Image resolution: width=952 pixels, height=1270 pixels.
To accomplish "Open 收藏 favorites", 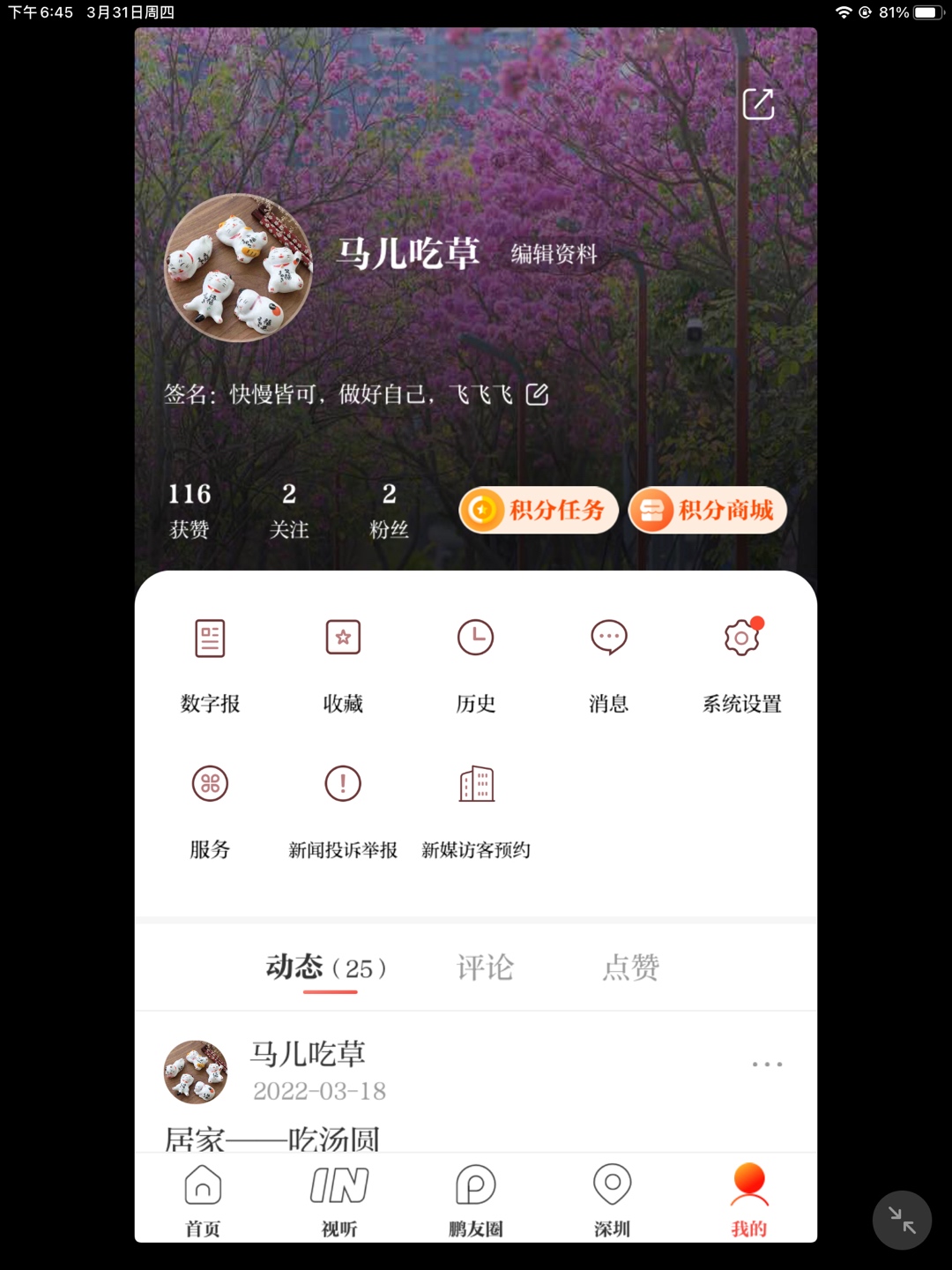I will click(x=343, y=661).
